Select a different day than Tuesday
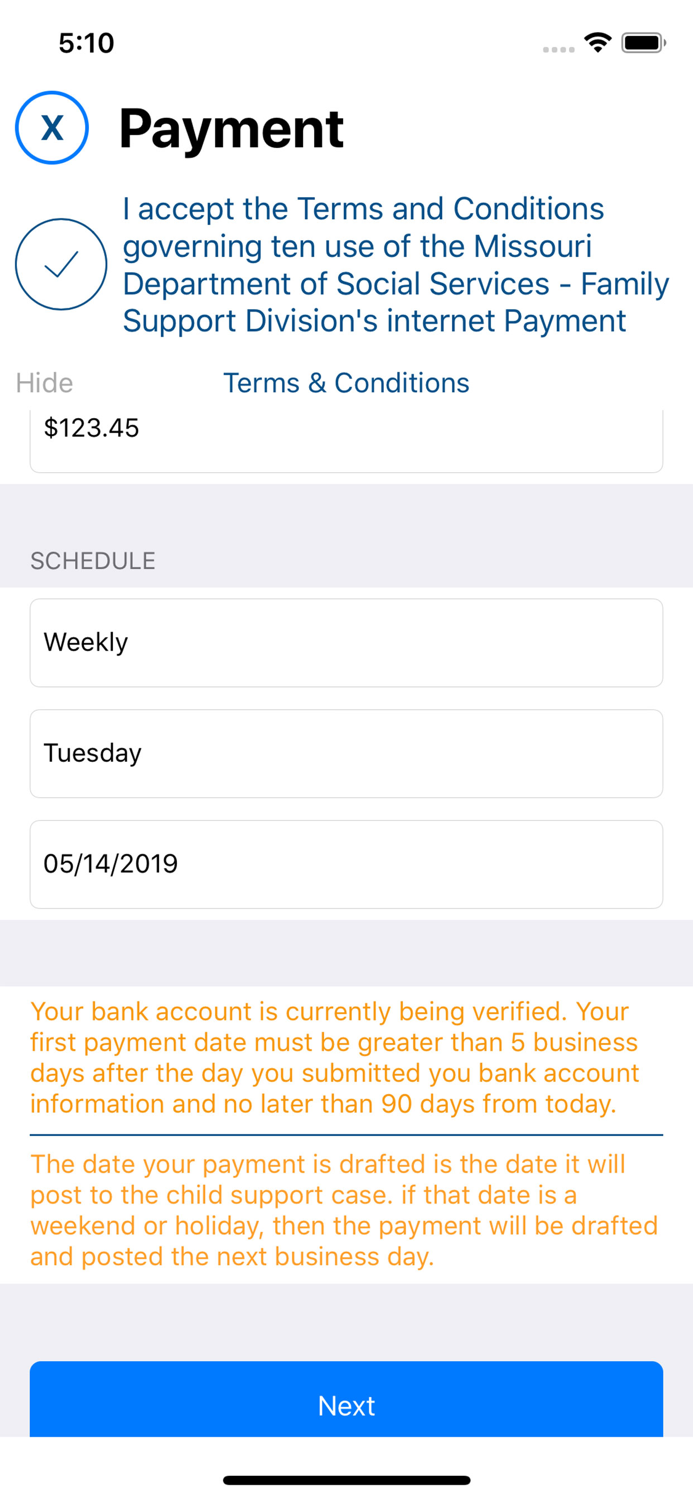 (x=346, y=754)
